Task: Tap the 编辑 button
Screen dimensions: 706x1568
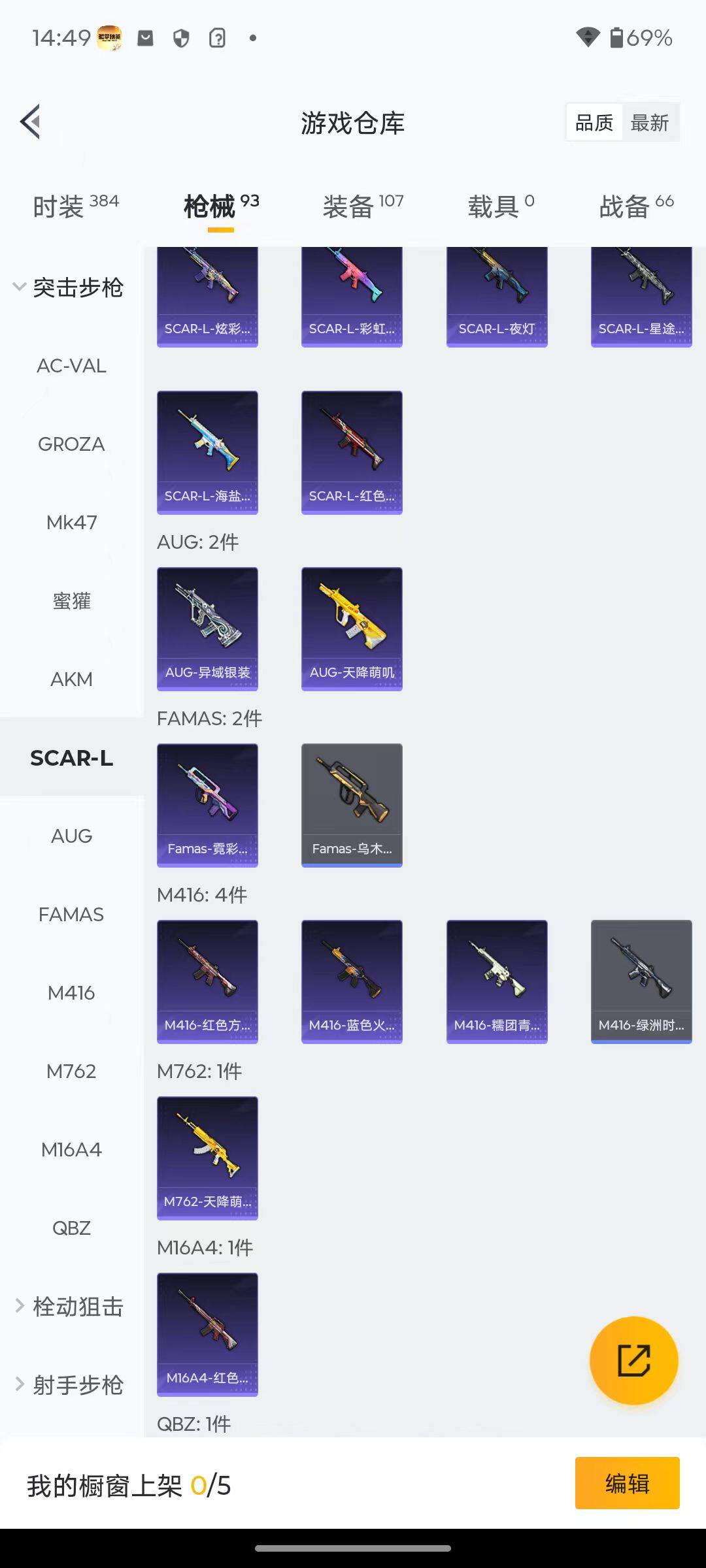Action: tap(627, 1483)
